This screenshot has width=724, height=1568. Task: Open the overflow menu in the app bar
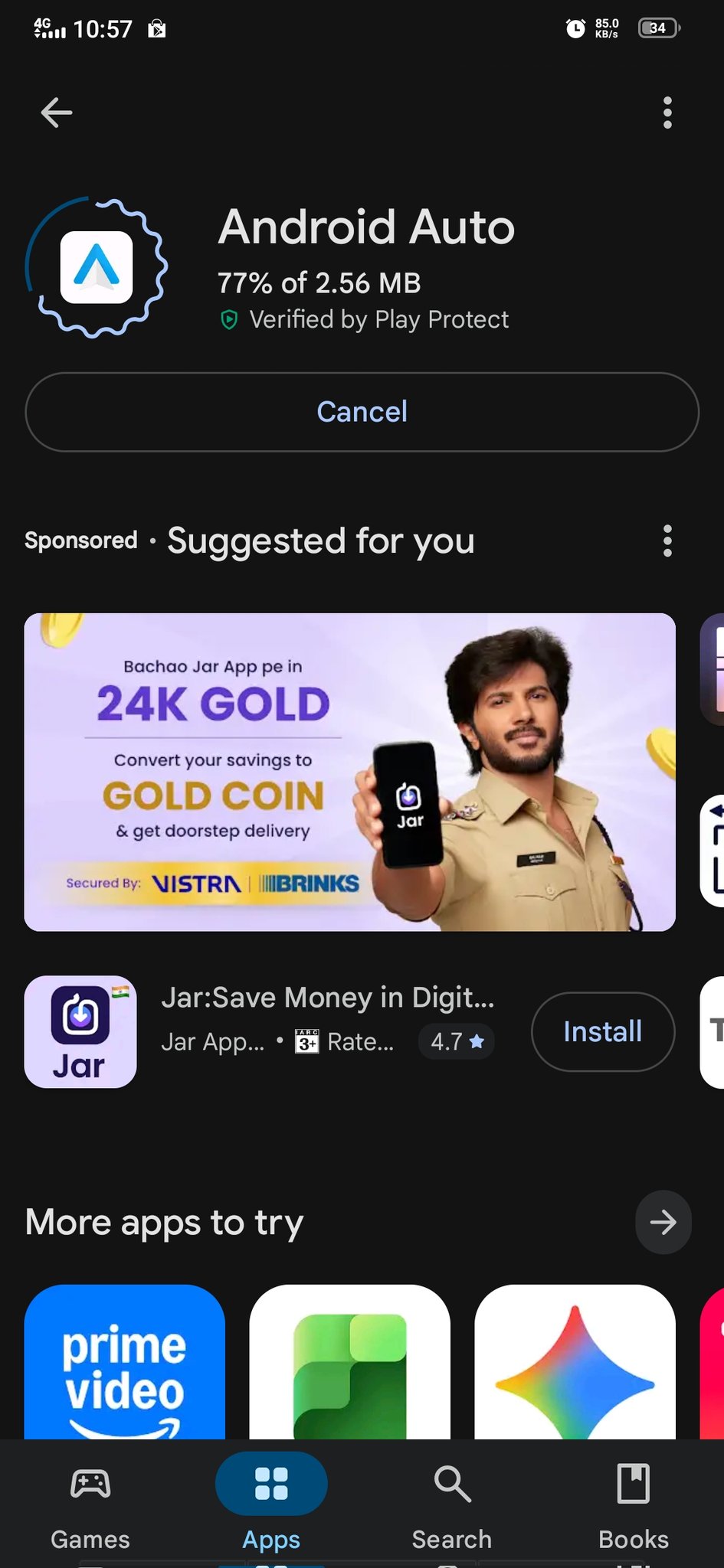(667, 113)
